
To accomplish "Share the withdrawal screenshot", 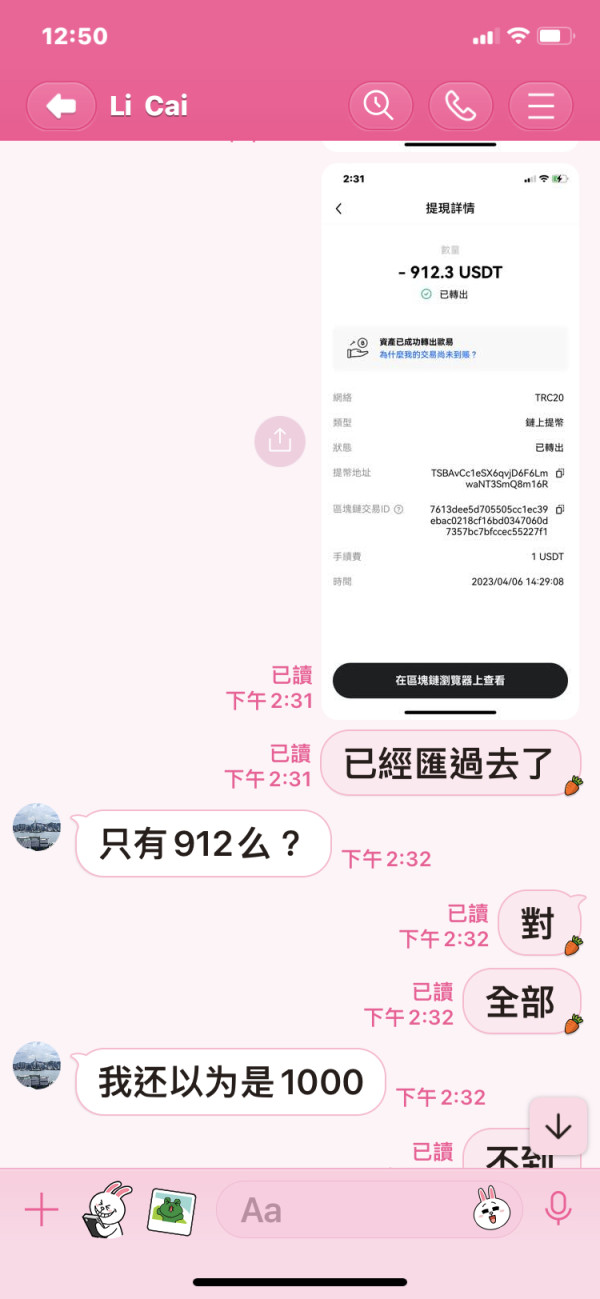I will point(280,441).
